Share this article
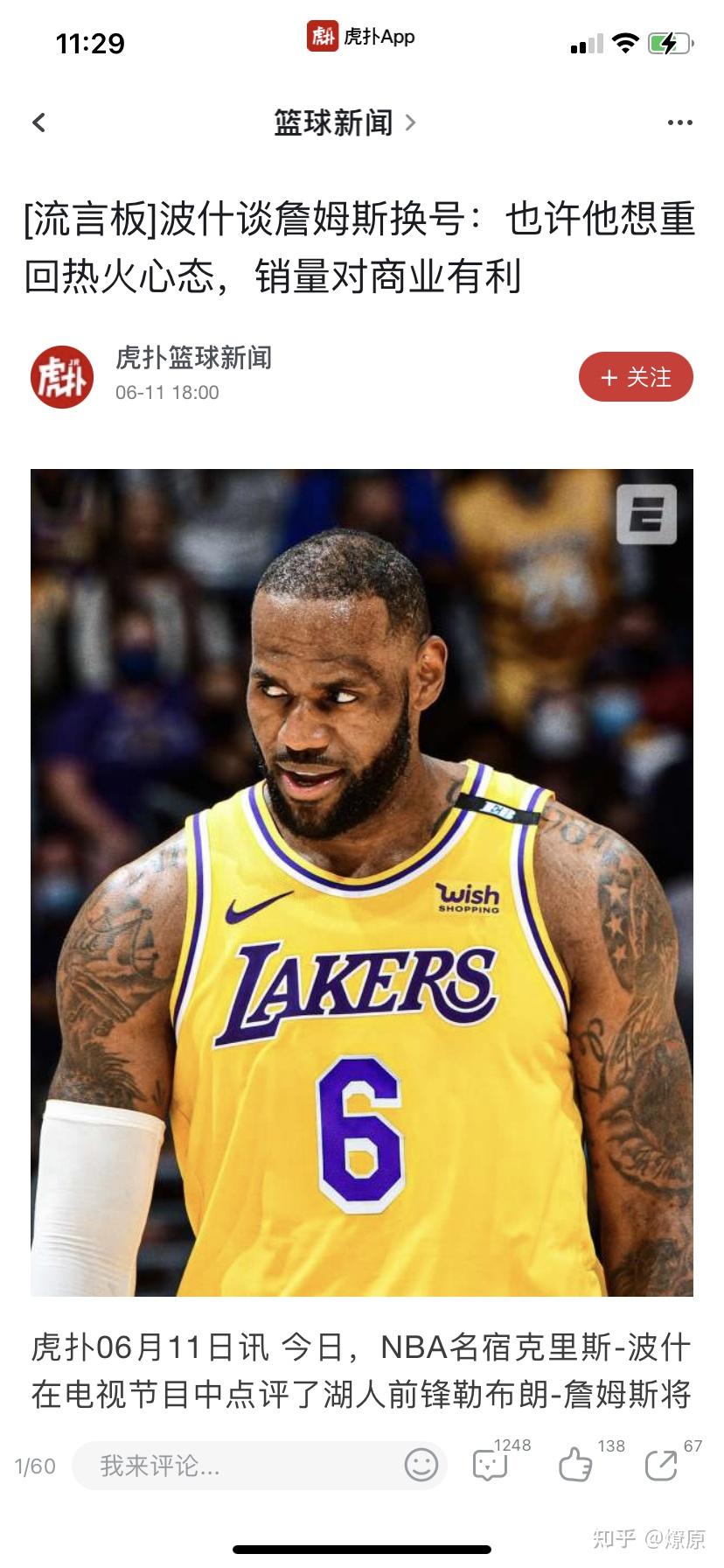This screenshot has height=1568, width=724. (x=662, y=1464)
